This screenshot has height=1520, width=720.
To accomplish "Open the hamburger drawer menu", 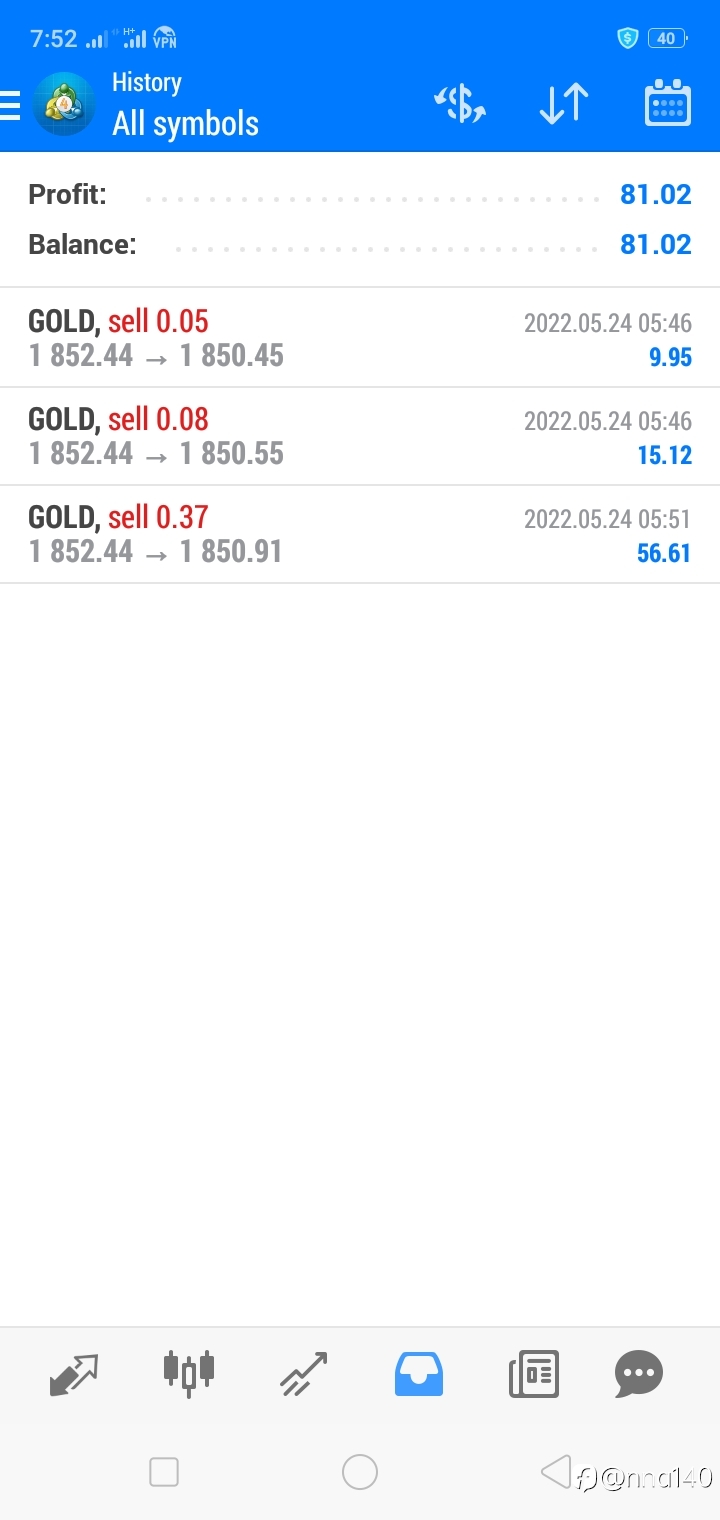I will [10, 105].
